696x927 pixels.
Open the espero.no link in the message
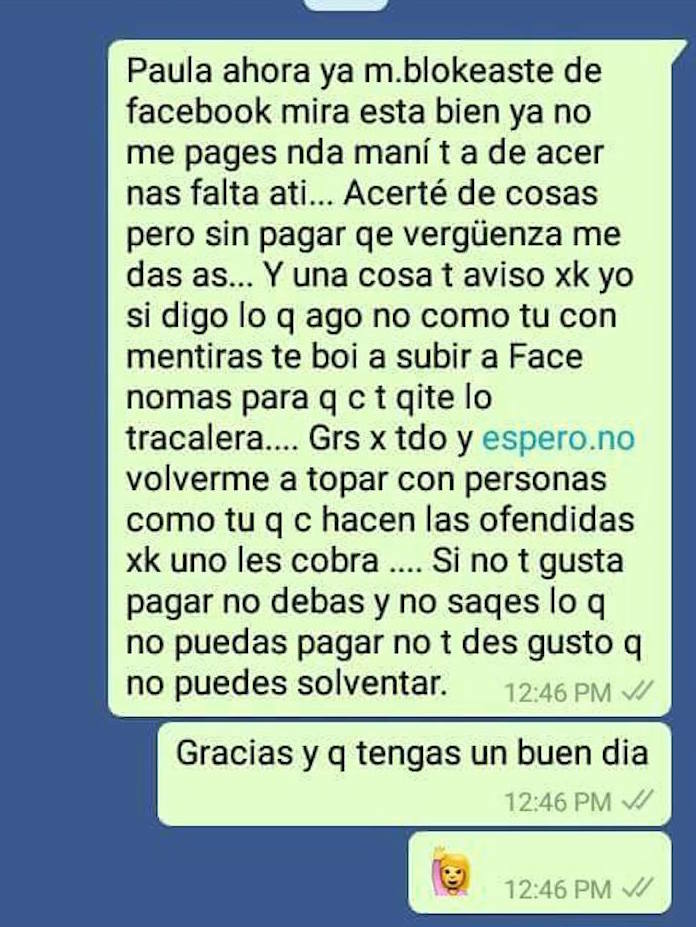558,440
